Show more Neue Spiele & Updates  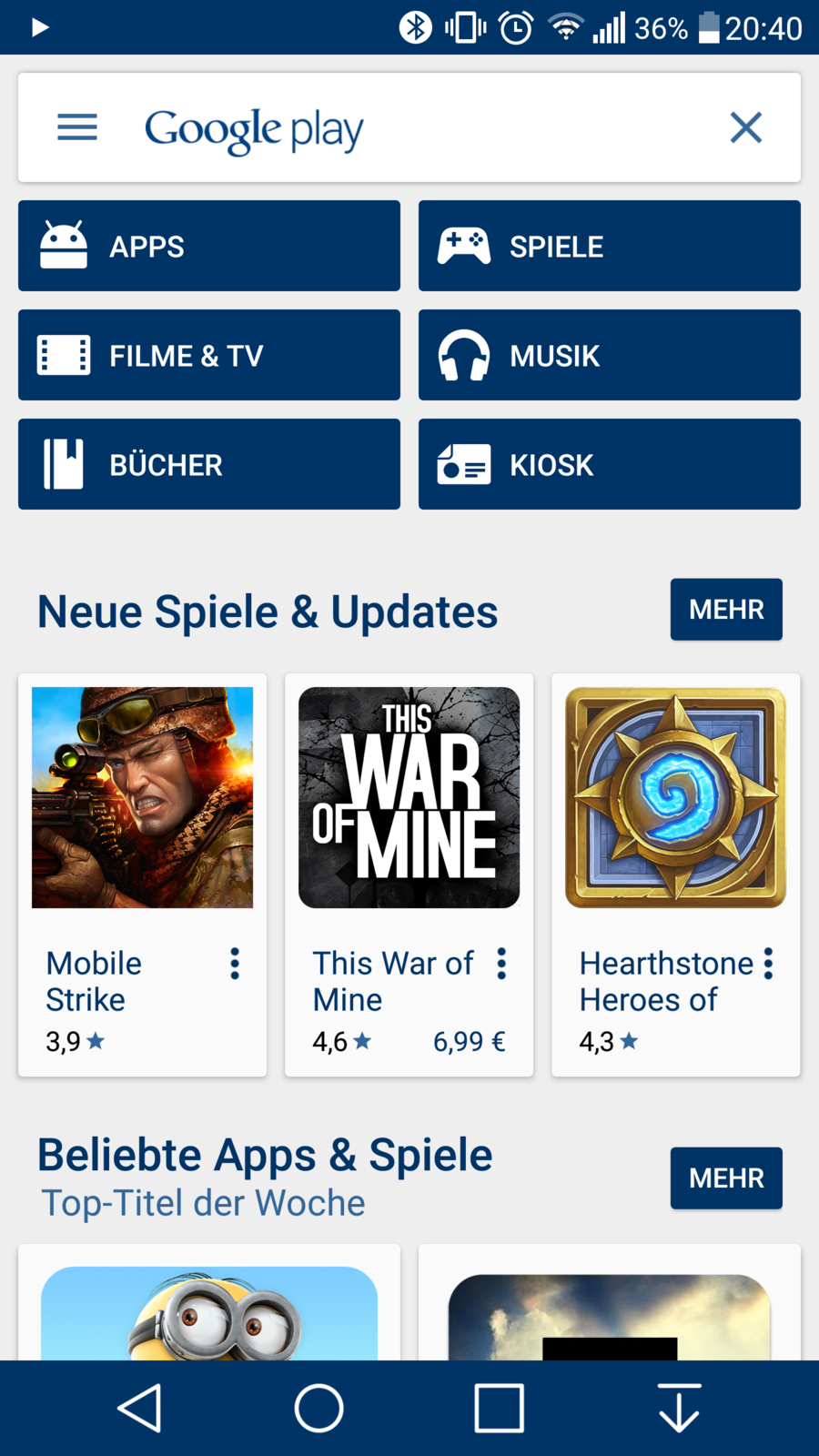(x=726, y=610)
